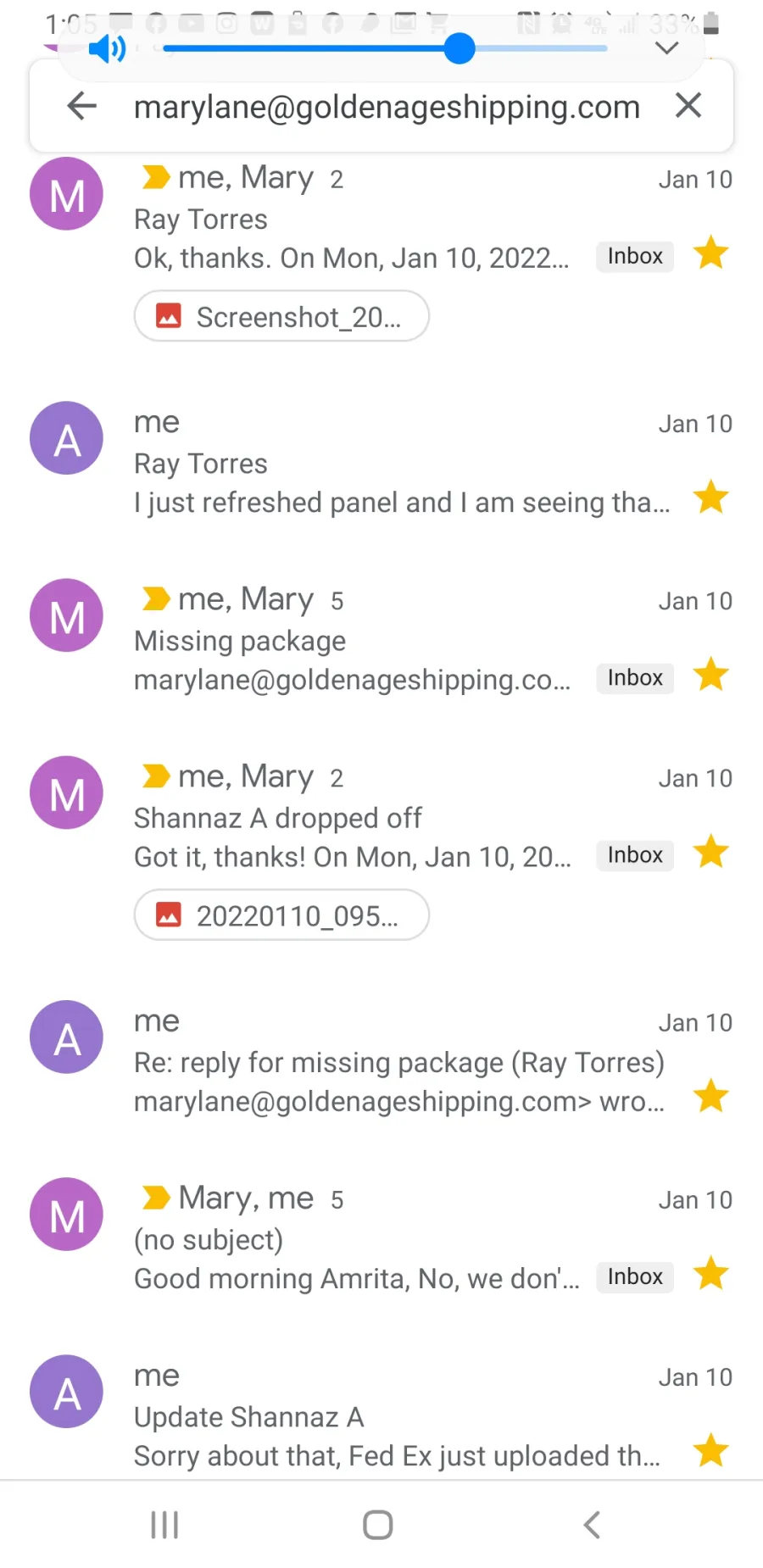Tap the search field with marylane address
Viewport: 763px width, 1568px height.
click(x=387, y=108)
